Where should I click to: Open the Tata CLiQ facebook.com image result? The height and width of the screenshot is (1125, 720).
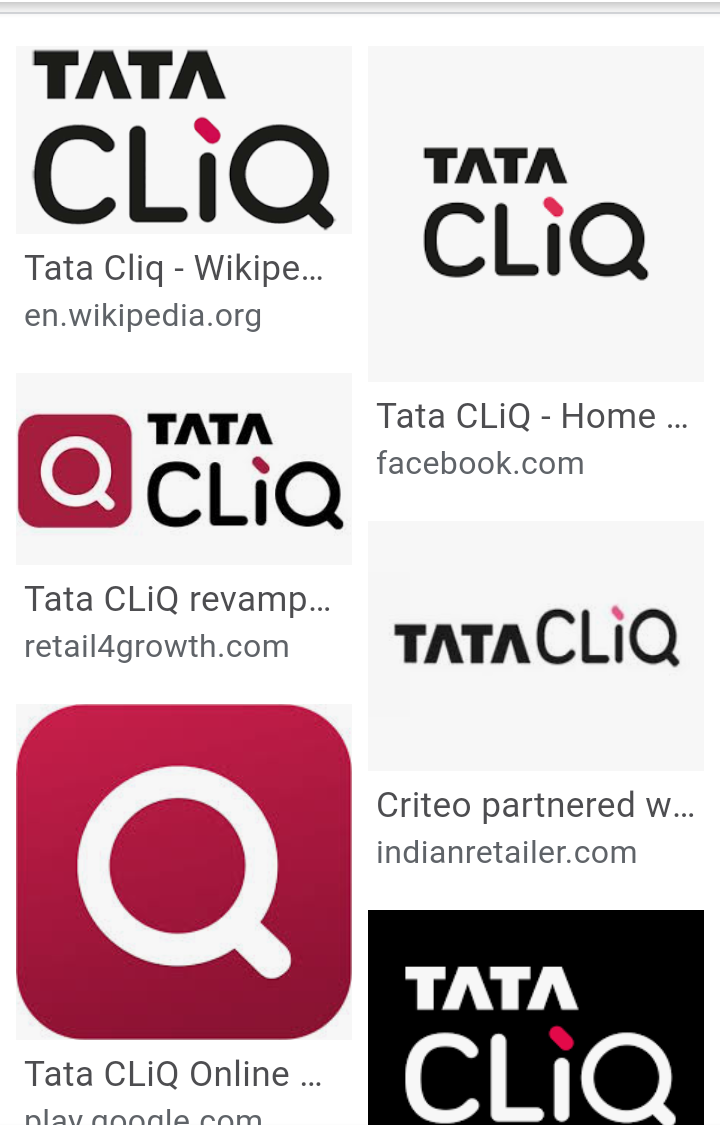(535, 214)
